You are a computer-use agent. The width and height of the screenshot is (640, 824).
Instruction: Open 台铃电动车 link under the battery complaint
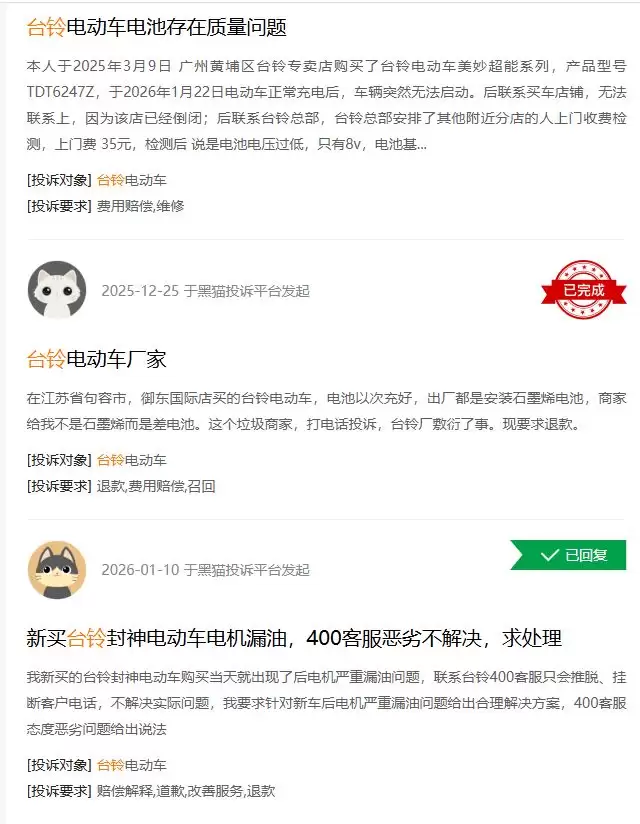131,181
